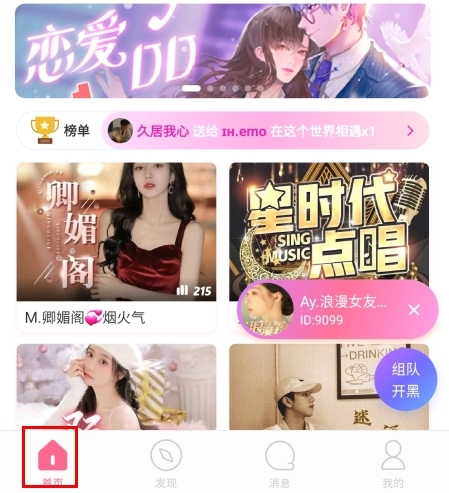Open the 消息 tab

click(x=279, y=462)
